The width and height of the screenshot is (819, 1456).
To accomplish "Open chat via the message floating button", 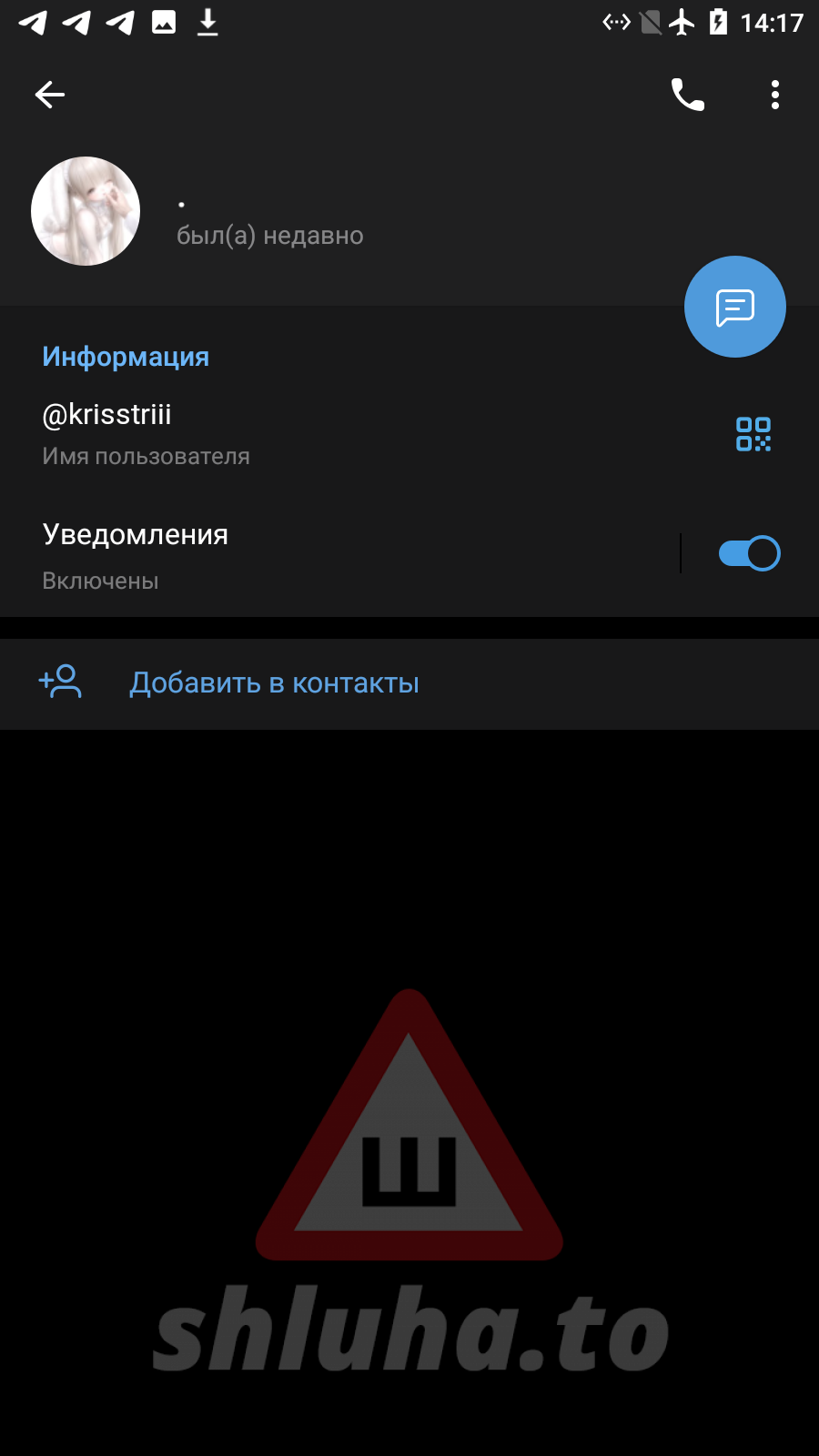I will tap(734, 308).
